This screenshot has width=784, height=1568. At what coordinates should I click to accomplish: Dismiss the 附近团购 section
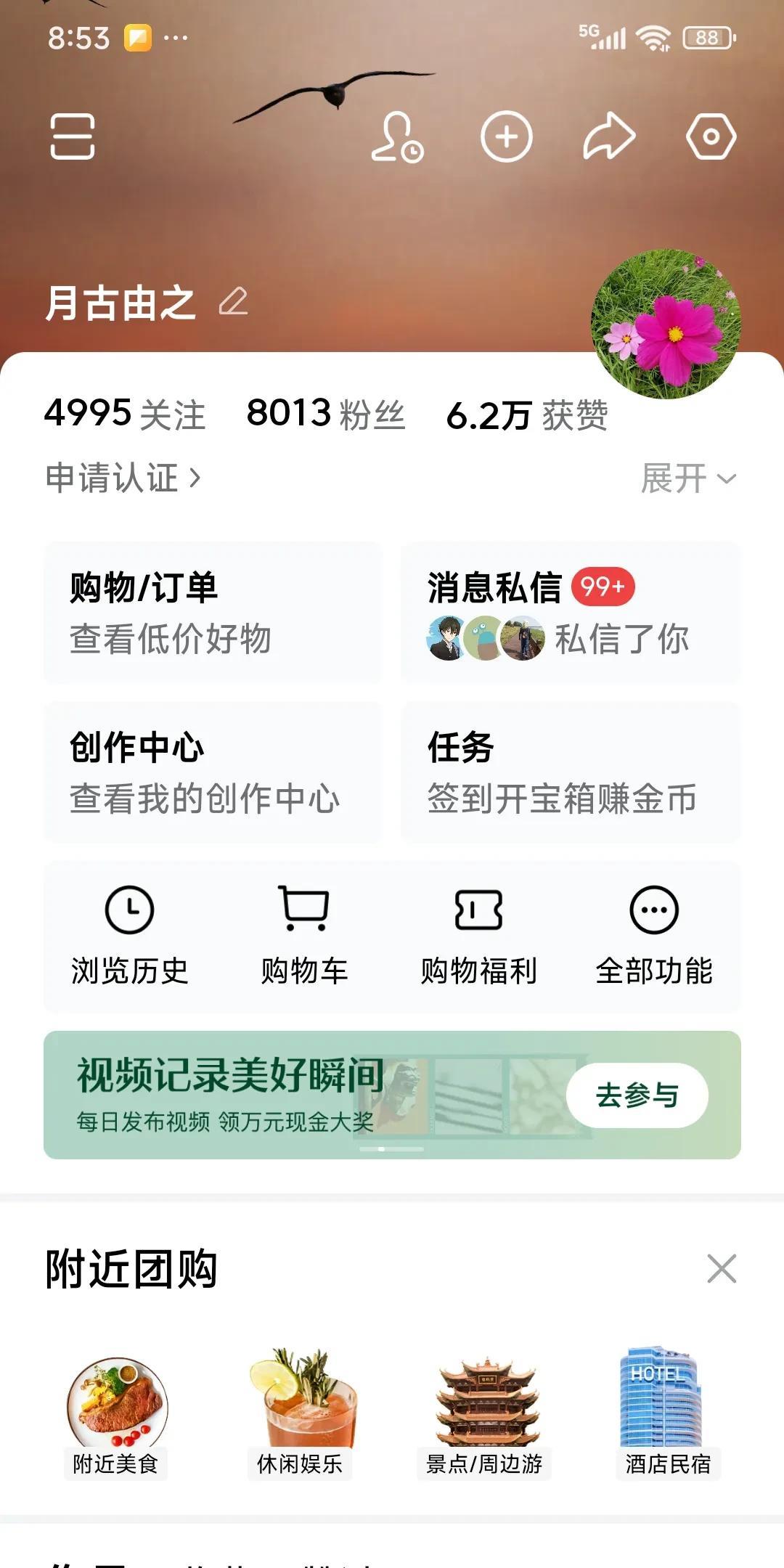[722, 1269]
